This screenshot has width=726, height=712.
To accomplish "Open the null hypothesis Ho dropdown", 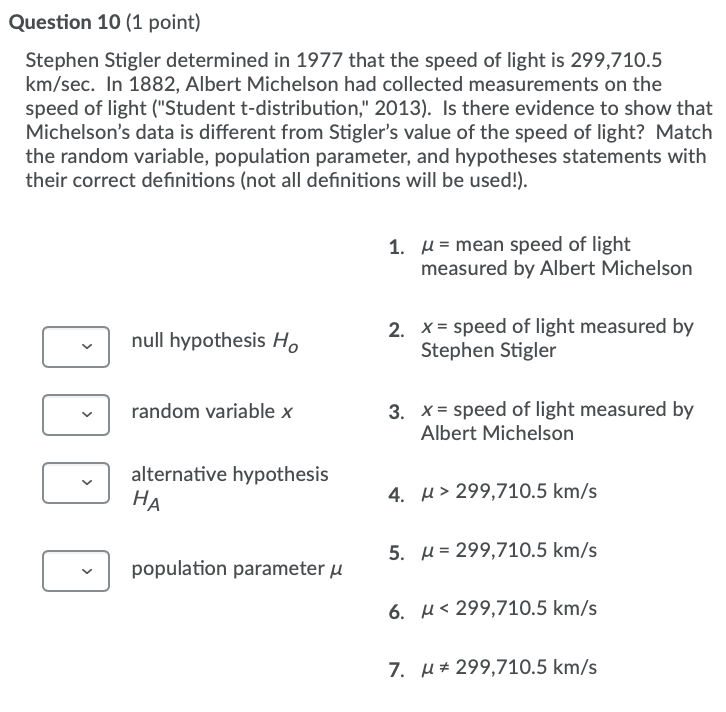I will tap(76, 347).
